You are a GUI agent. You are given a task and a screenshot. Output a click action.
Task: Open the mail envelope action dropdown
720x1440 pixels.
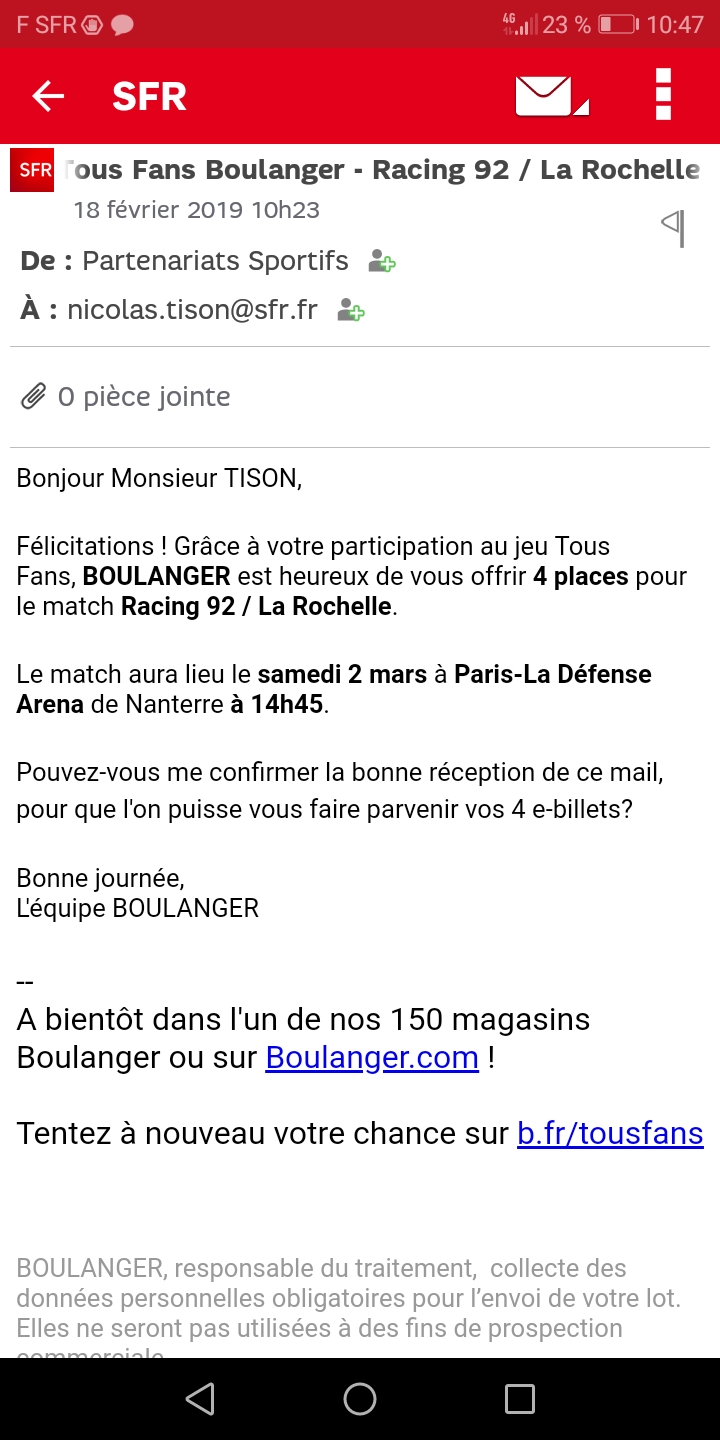[x=552, y=96]
